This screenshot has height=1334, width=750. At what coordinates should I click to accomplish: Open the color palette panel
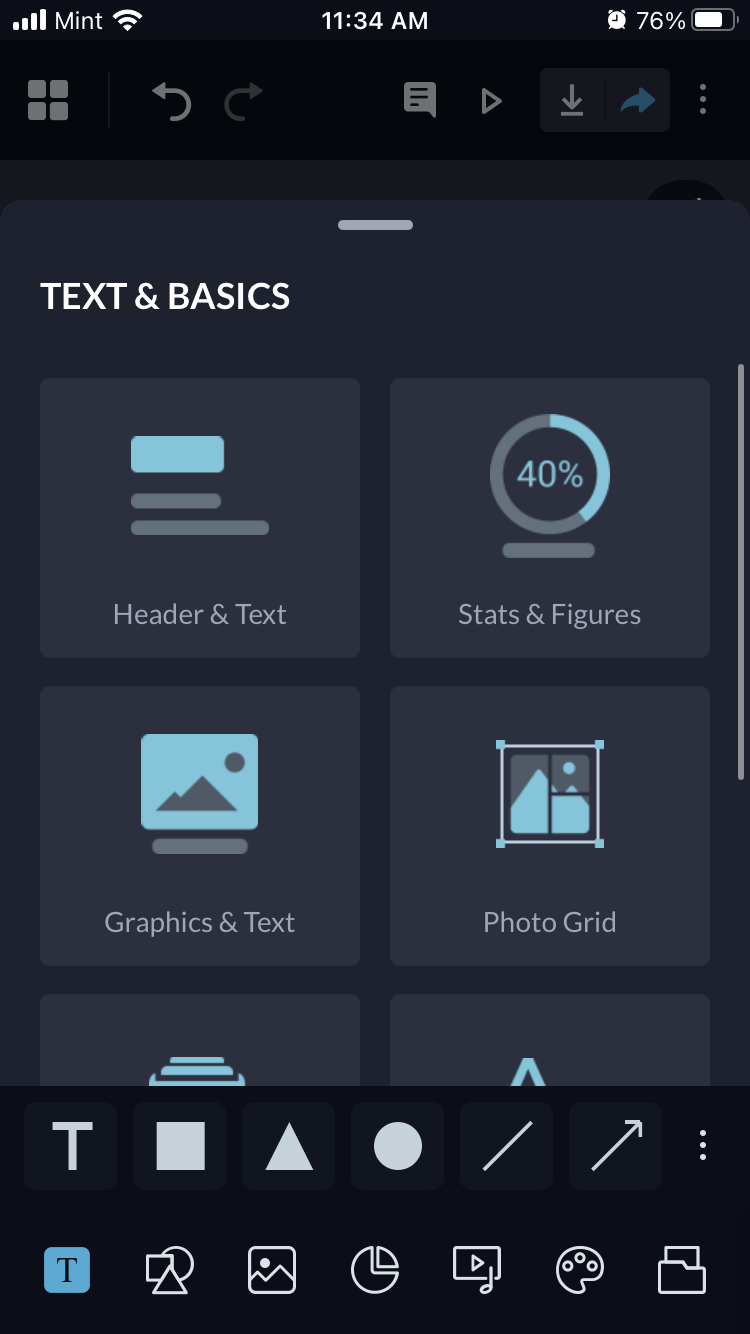[x=579, y=1270]
